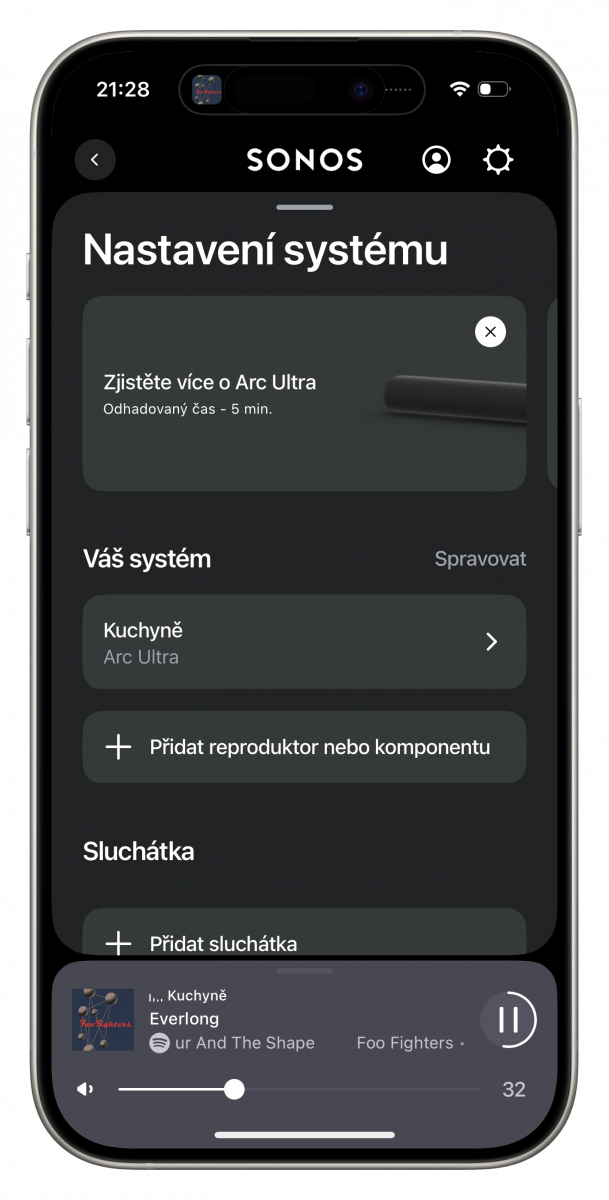Image resolution: width=609 pixels, height=1200 pixels.
Task: Mute using the speaker icon by the slider
Action: pos(86,1089)
